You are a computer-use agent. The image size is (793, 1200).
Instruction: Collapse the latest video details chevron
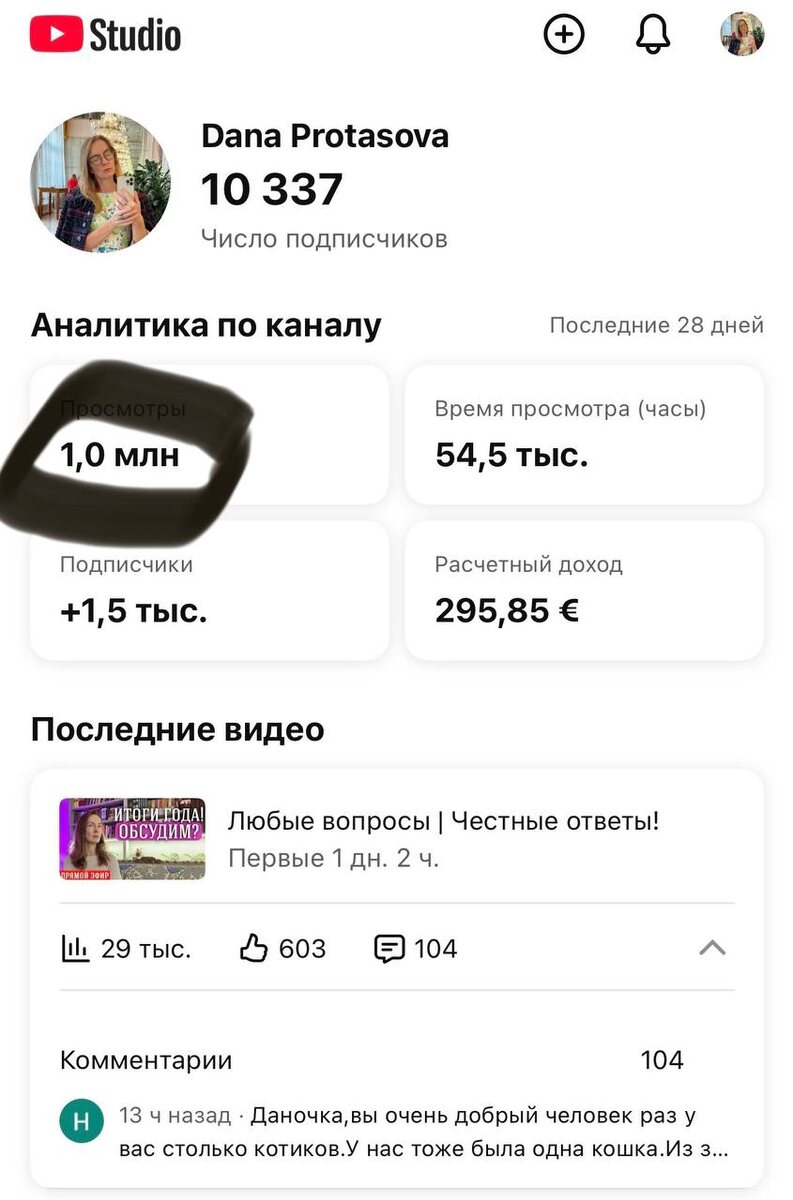point(713,948)
